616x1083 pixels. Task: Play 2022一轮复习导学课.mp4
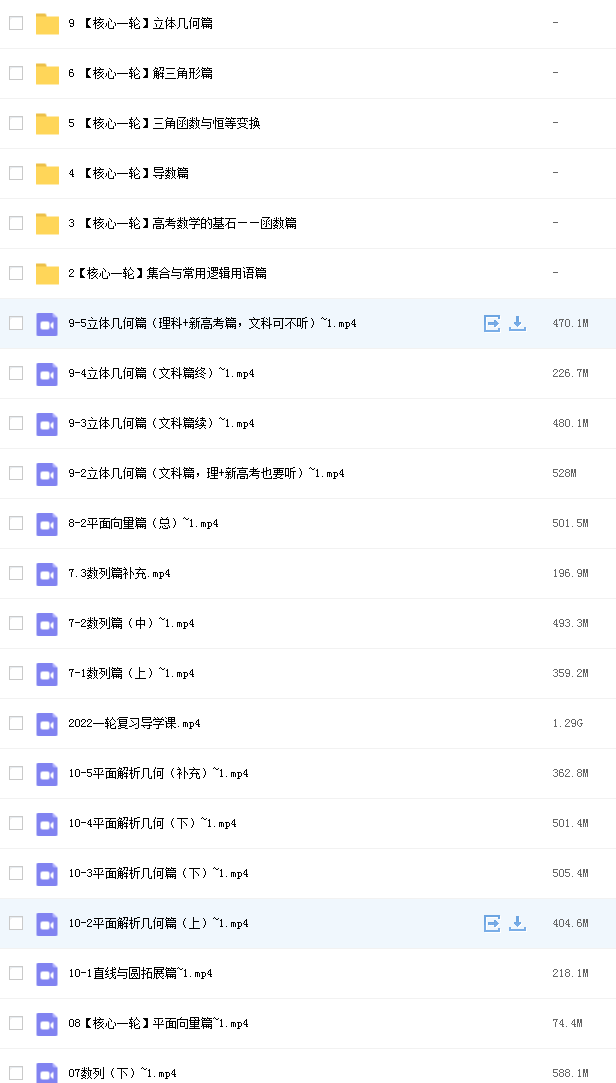coord(135,723)
